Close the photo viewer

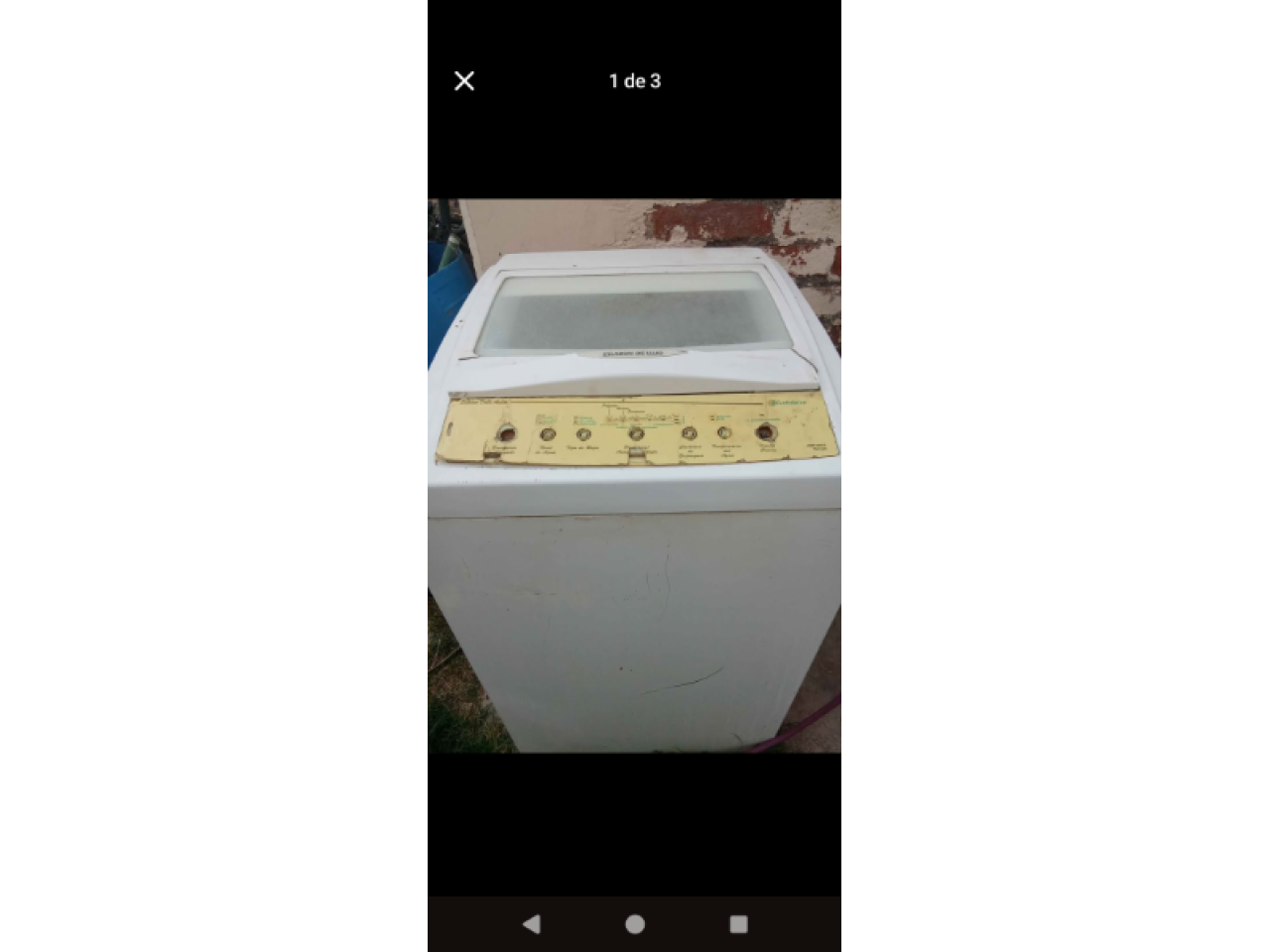click(x=464, y=81)
